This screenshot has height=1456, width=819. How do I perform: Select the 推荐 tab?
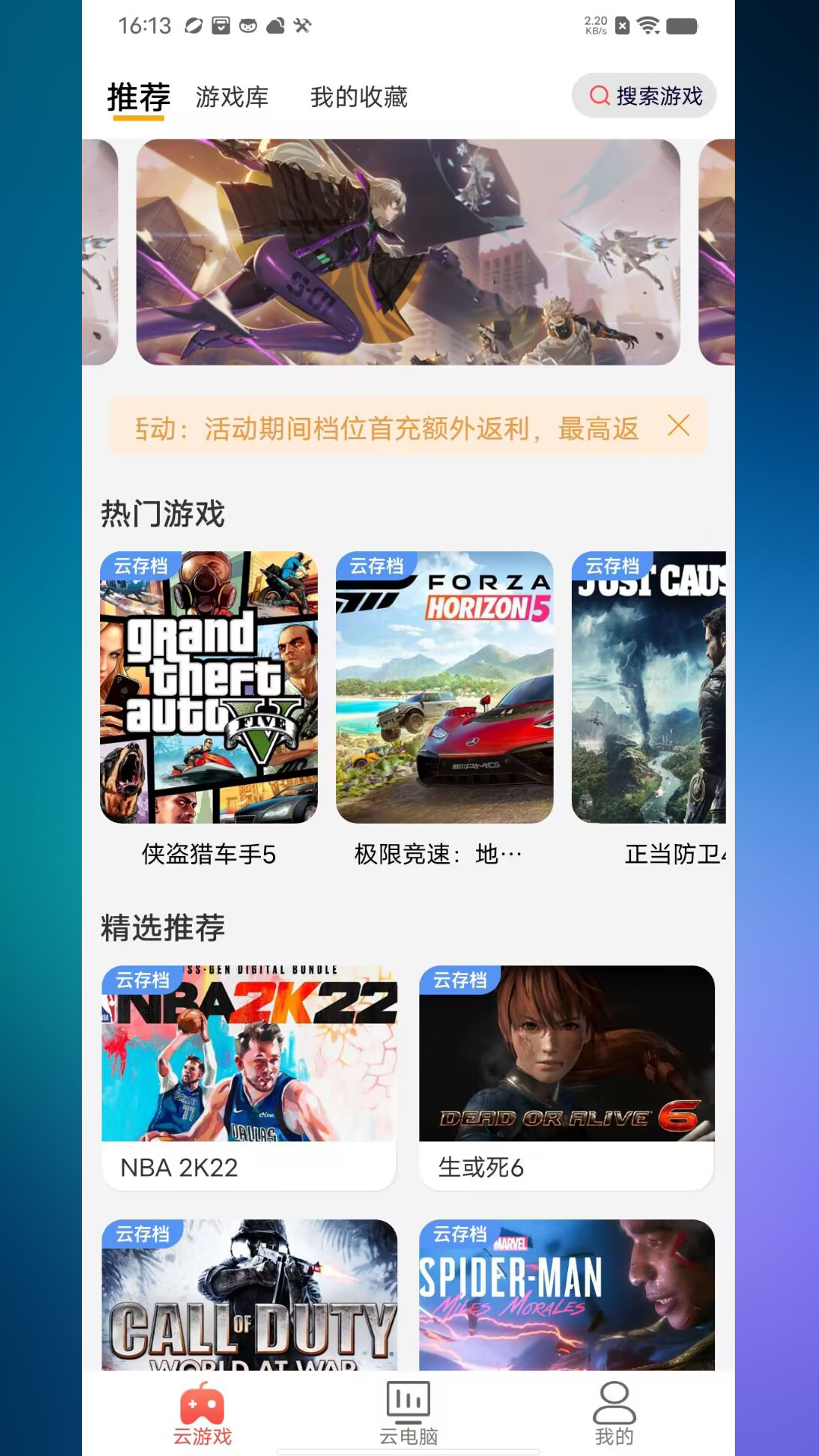point(138,99)
